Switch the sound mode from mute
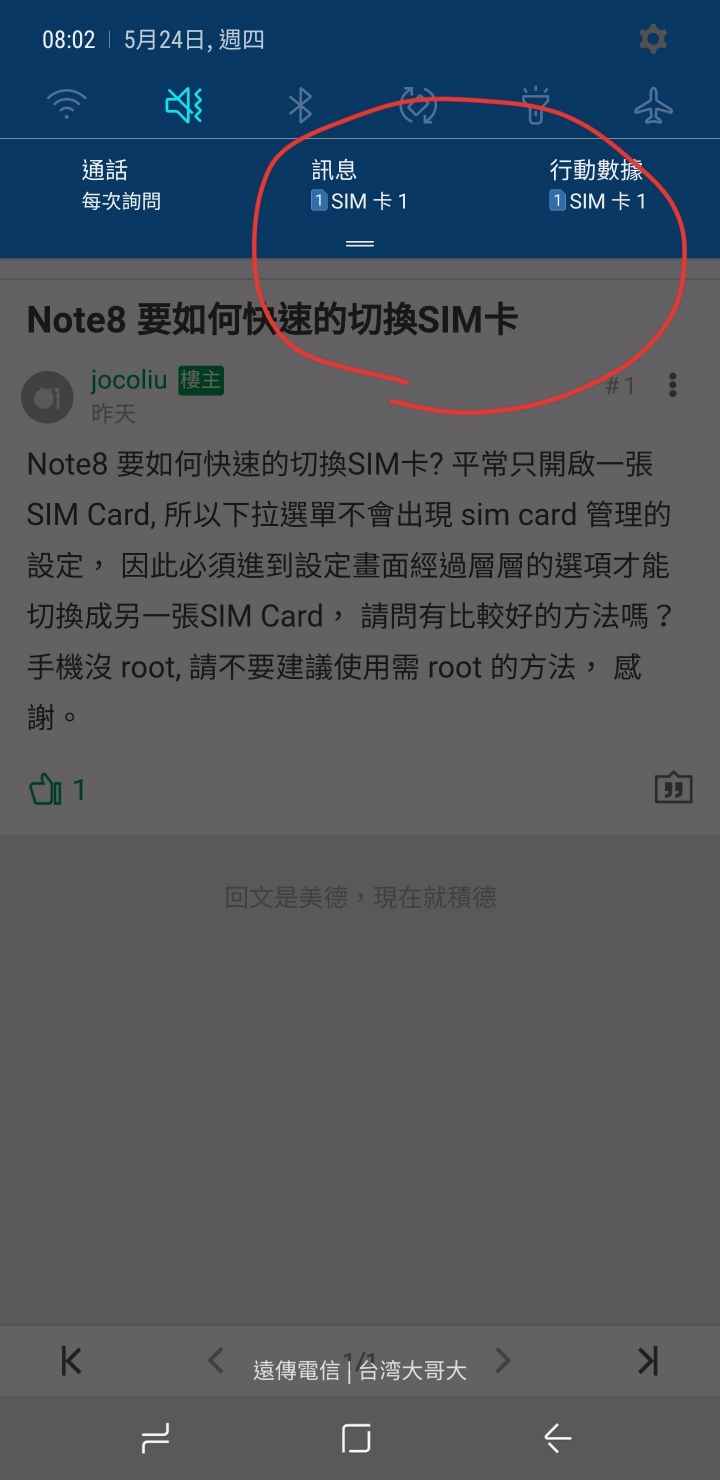Image resolution: width=720 pixels, height=1480 pixels. pyautogui.click(x=184, y=104)
